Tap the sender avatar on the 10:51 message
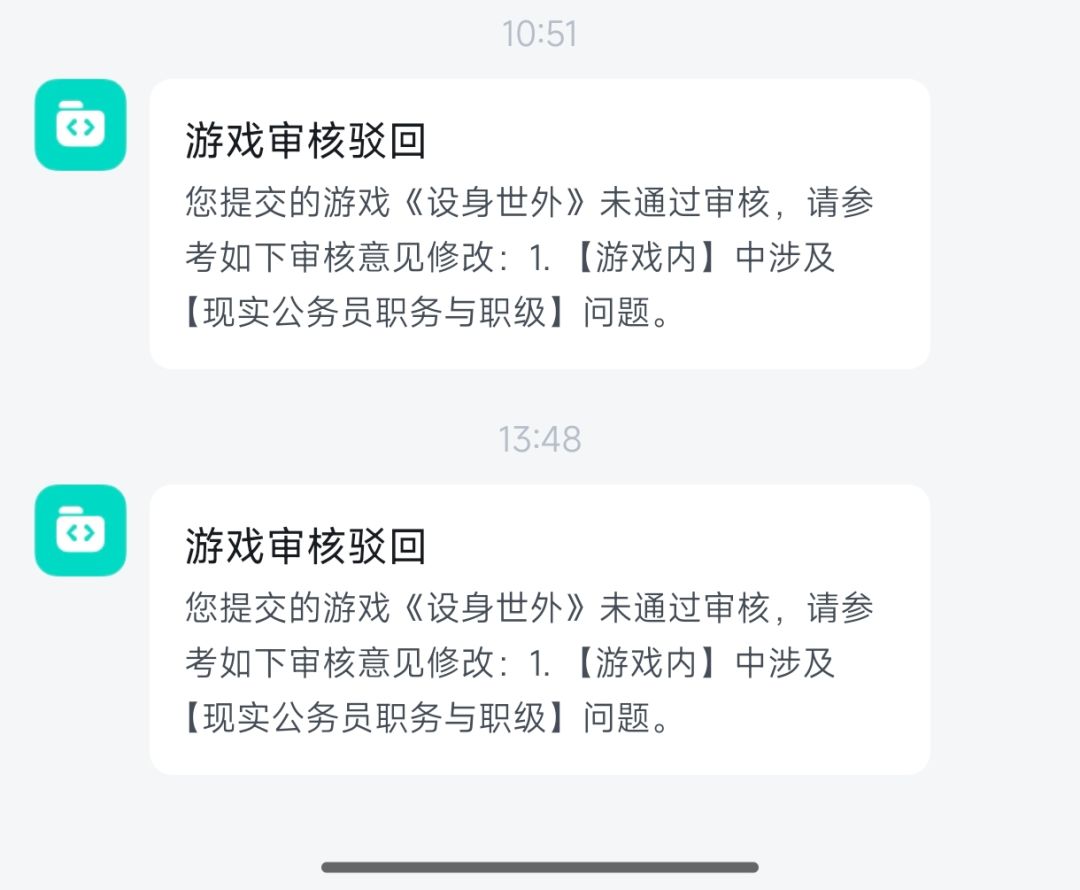This screenshot has height=890, width=1080. (81, 125)
